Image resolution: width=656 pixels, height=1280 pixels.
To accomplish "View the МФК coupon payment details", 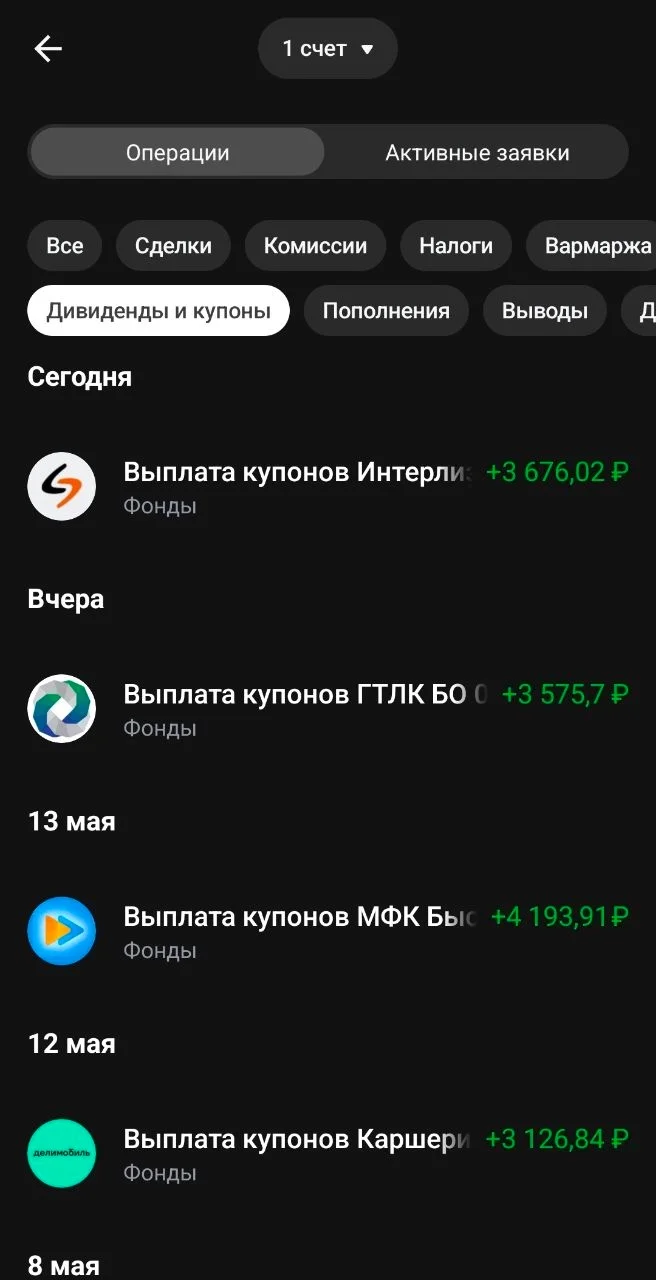I will (328, 931).
